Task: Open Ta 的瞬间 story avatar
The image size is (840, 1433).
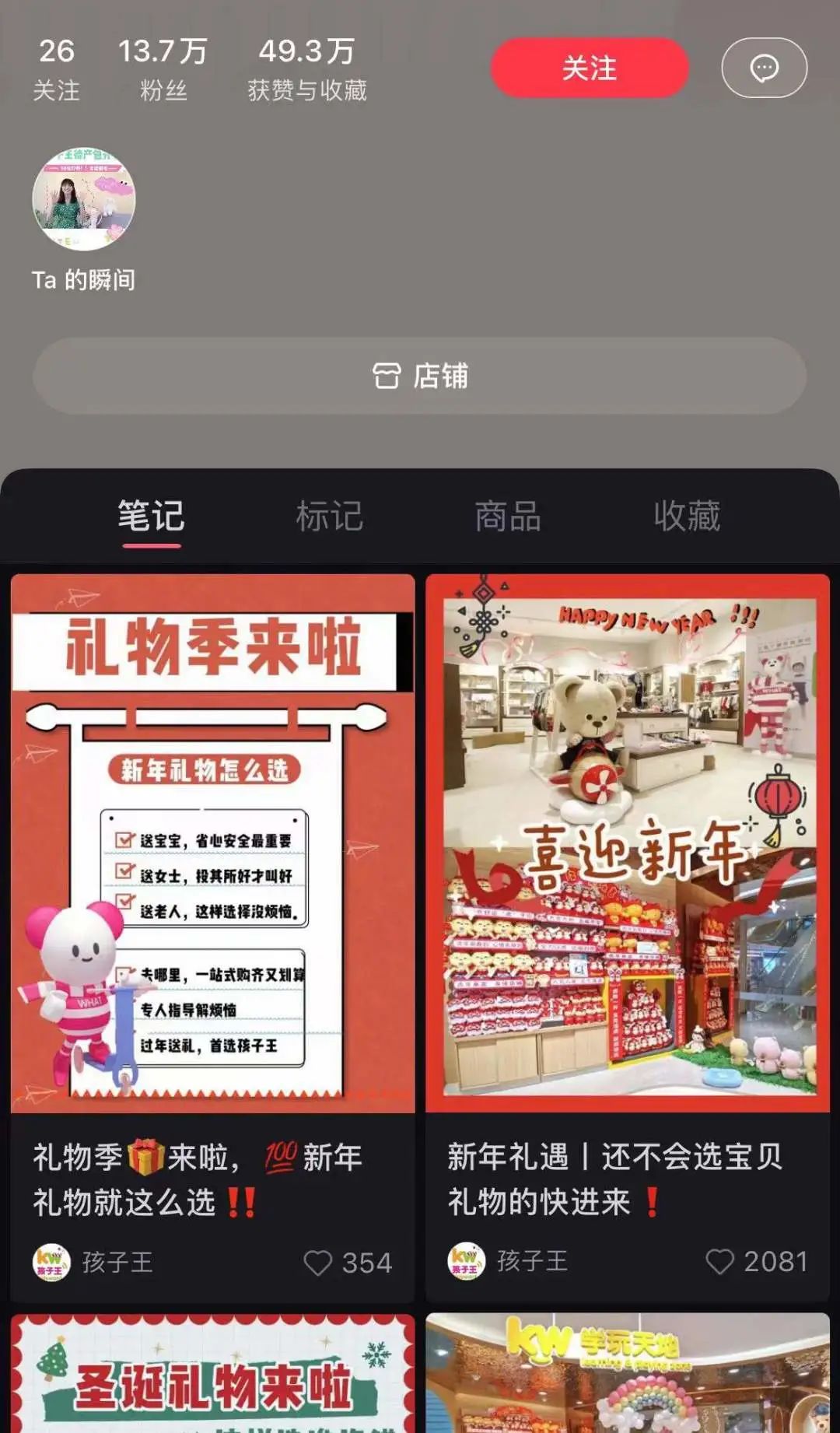Action: point(84,200)
